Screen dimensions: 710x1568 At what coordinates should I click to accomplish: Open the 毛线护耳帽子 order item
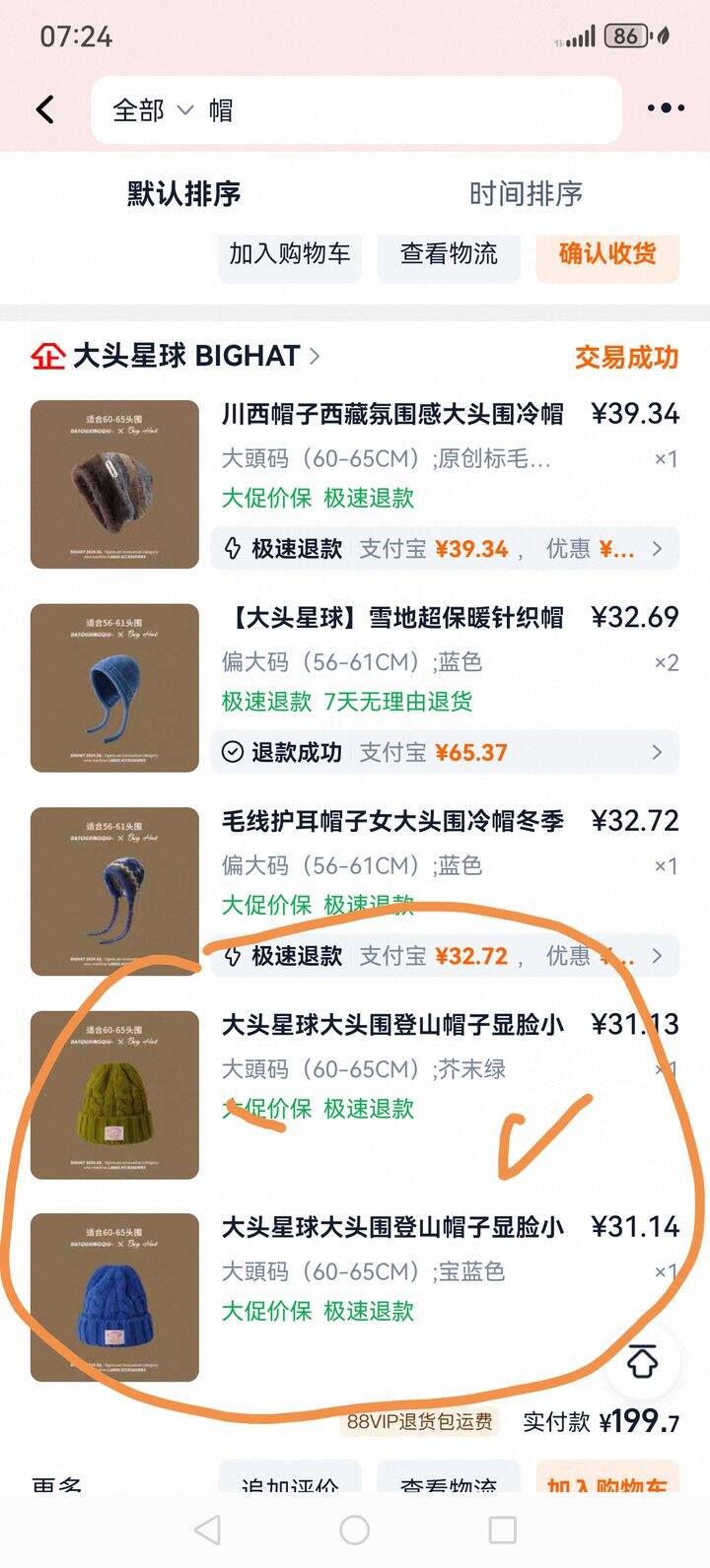click(392, 821)
